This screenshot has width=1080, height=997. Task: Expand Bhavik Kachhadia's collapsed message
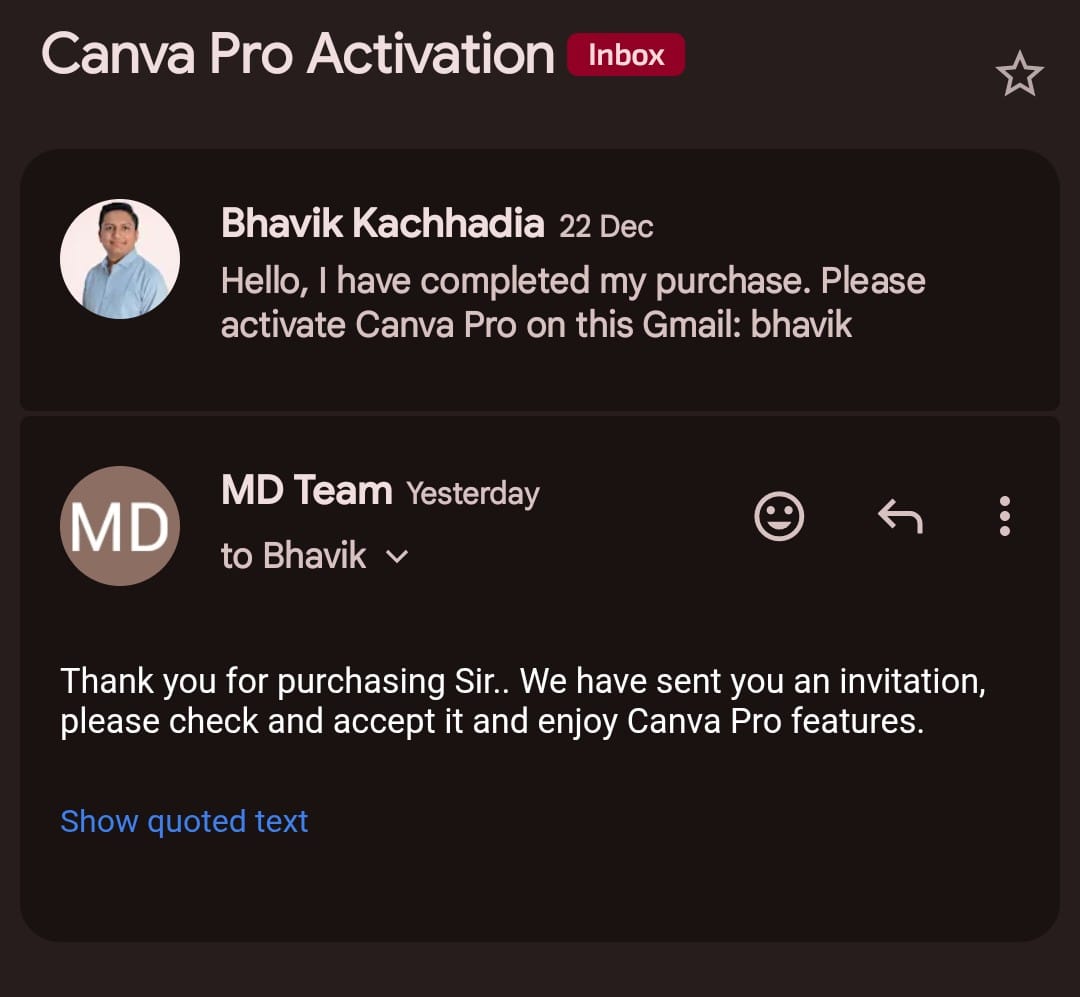(572, 282)
